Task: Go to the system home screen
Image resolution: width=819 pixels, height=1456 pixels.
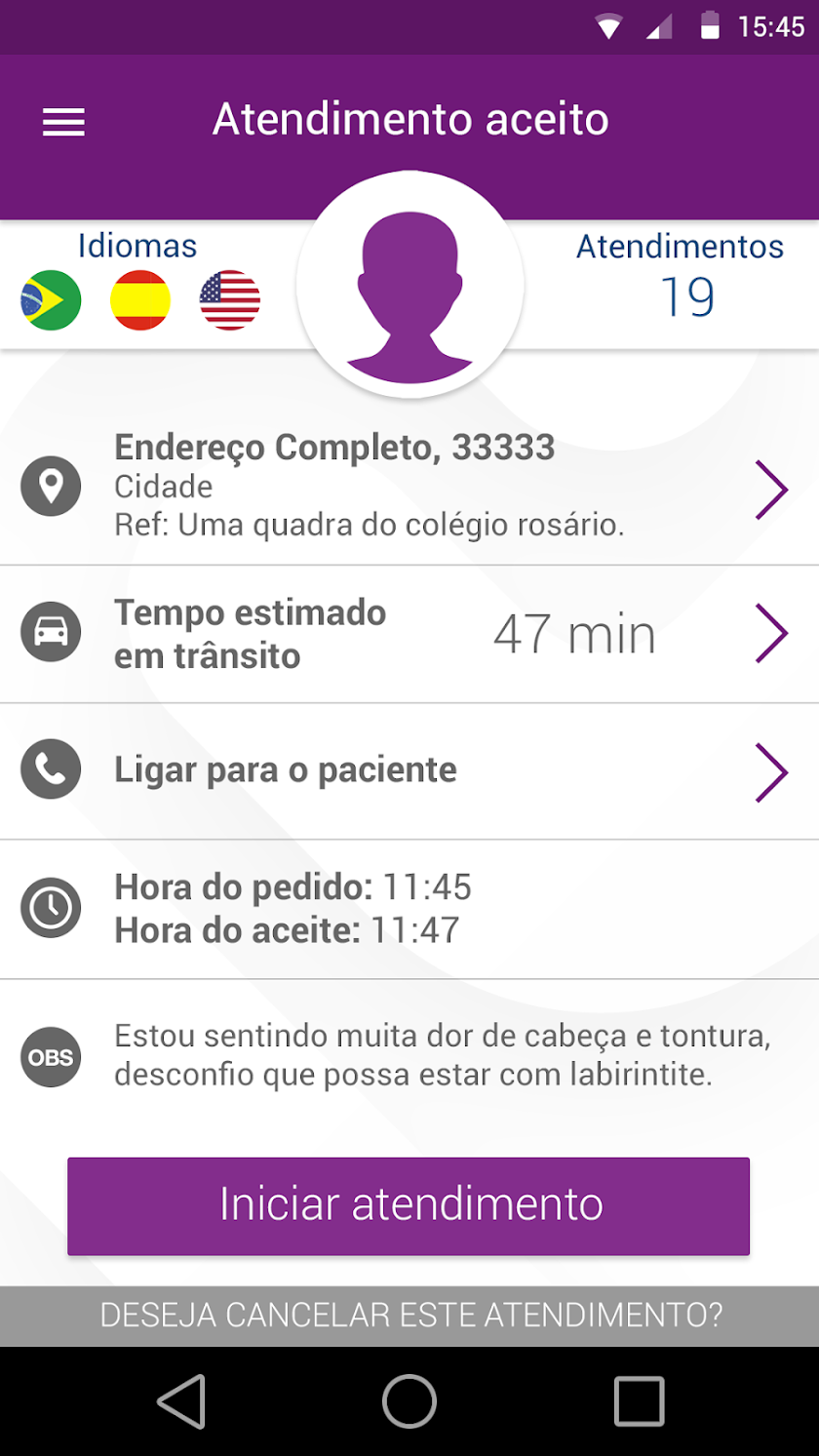Action: 409,1401
